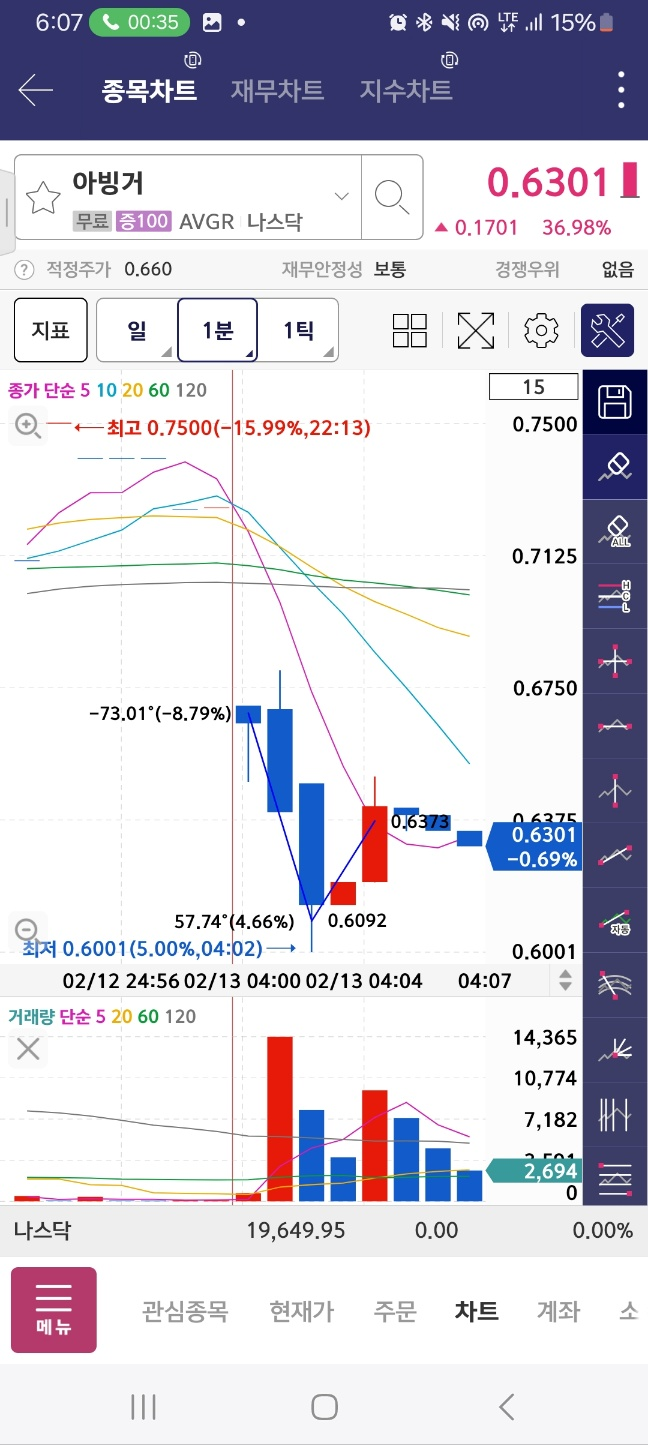
Task: Open the 메뉴 main menu
Action: [x=54, y=1310]
